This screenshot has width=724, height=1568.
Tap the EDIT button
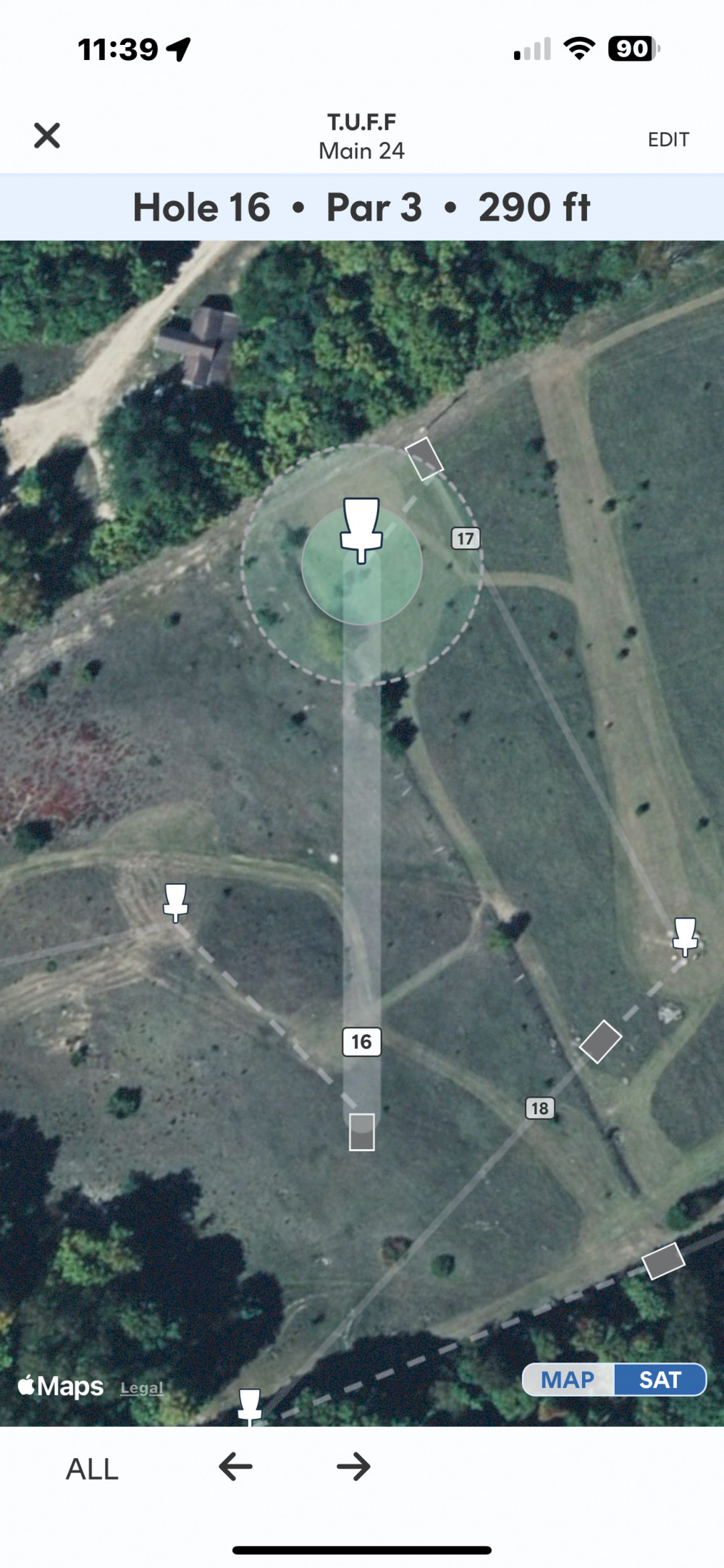click(668, 140)
